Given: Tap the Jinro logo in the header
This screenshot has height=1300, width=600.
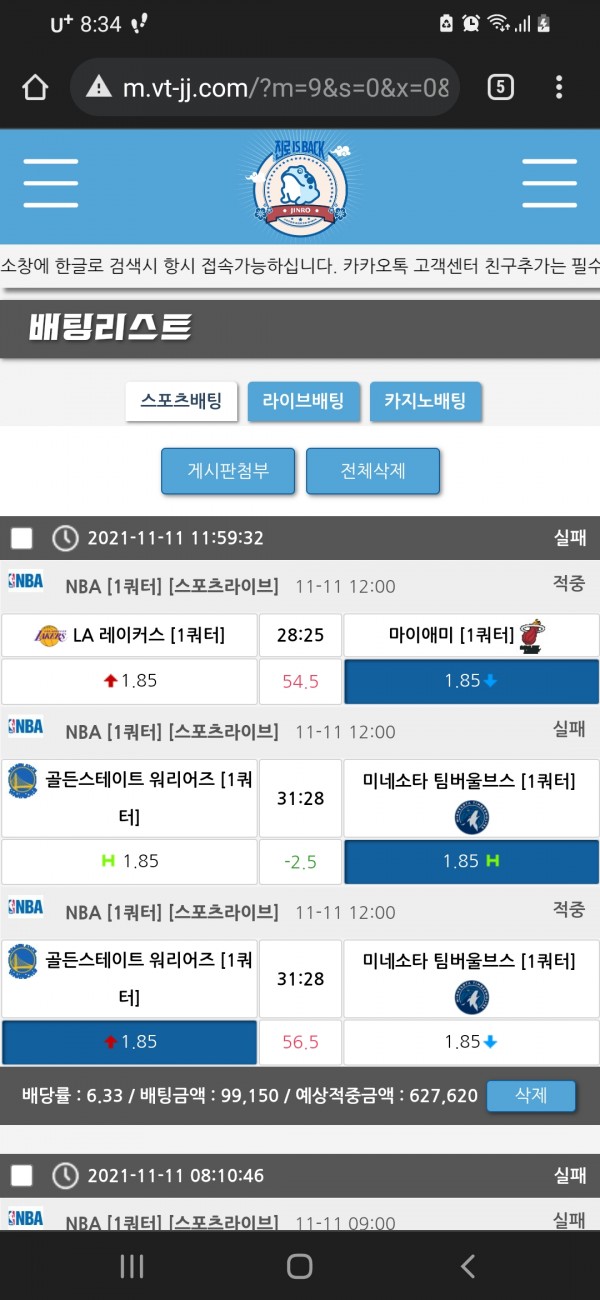Looking at the screenshot, I should (x=298, y=185).
